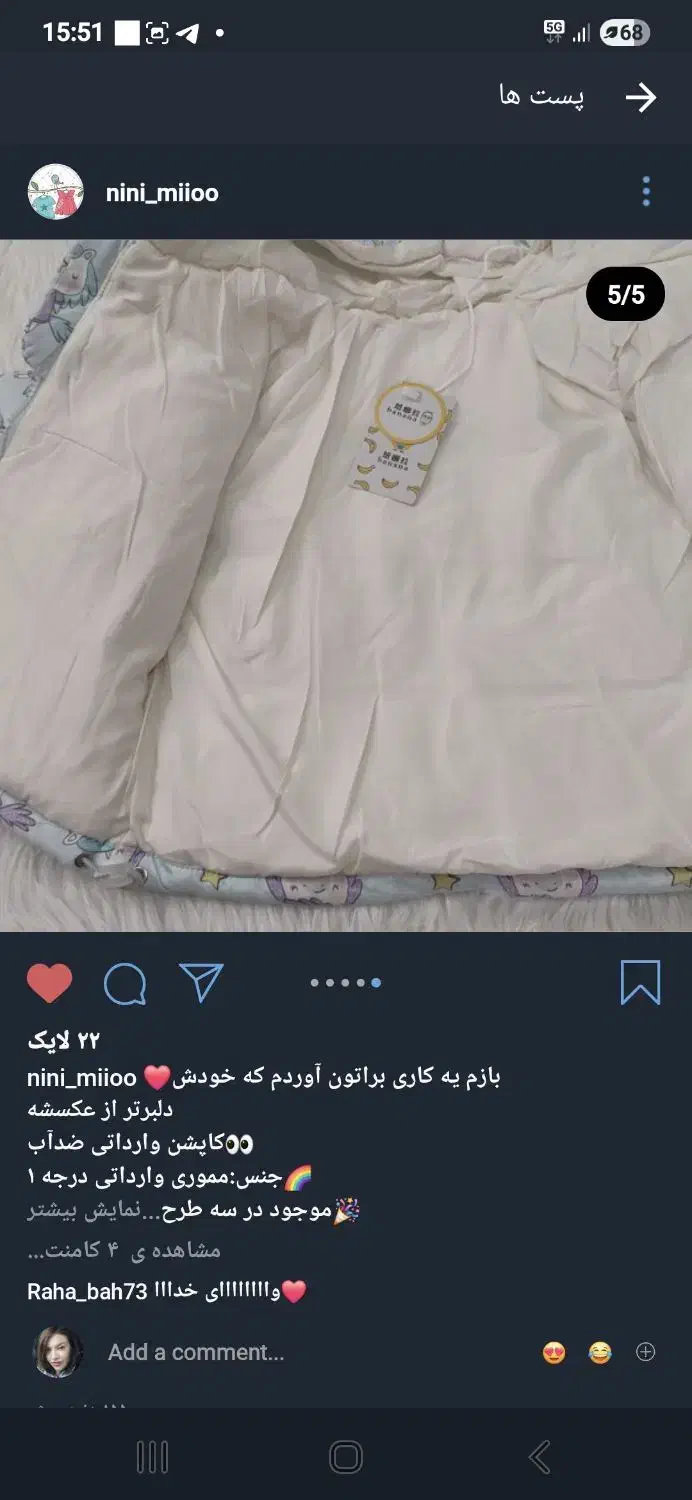Screen dimensions: 692x1500
Task: Go to the home screen
Action: 345,1457
